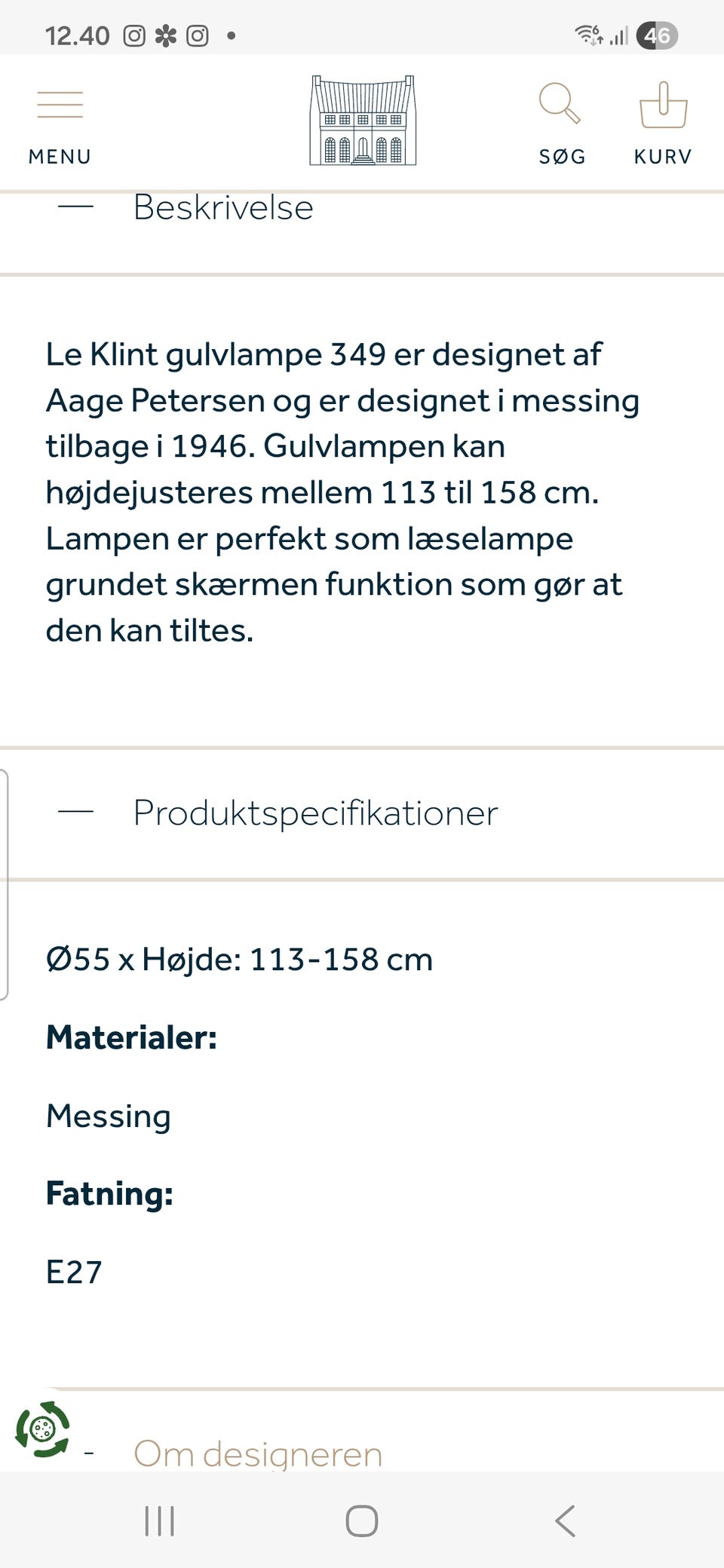The image size is (724, 1568).
Task: Tap the Wi-Fi status icon
Action: tap(587, 33)
